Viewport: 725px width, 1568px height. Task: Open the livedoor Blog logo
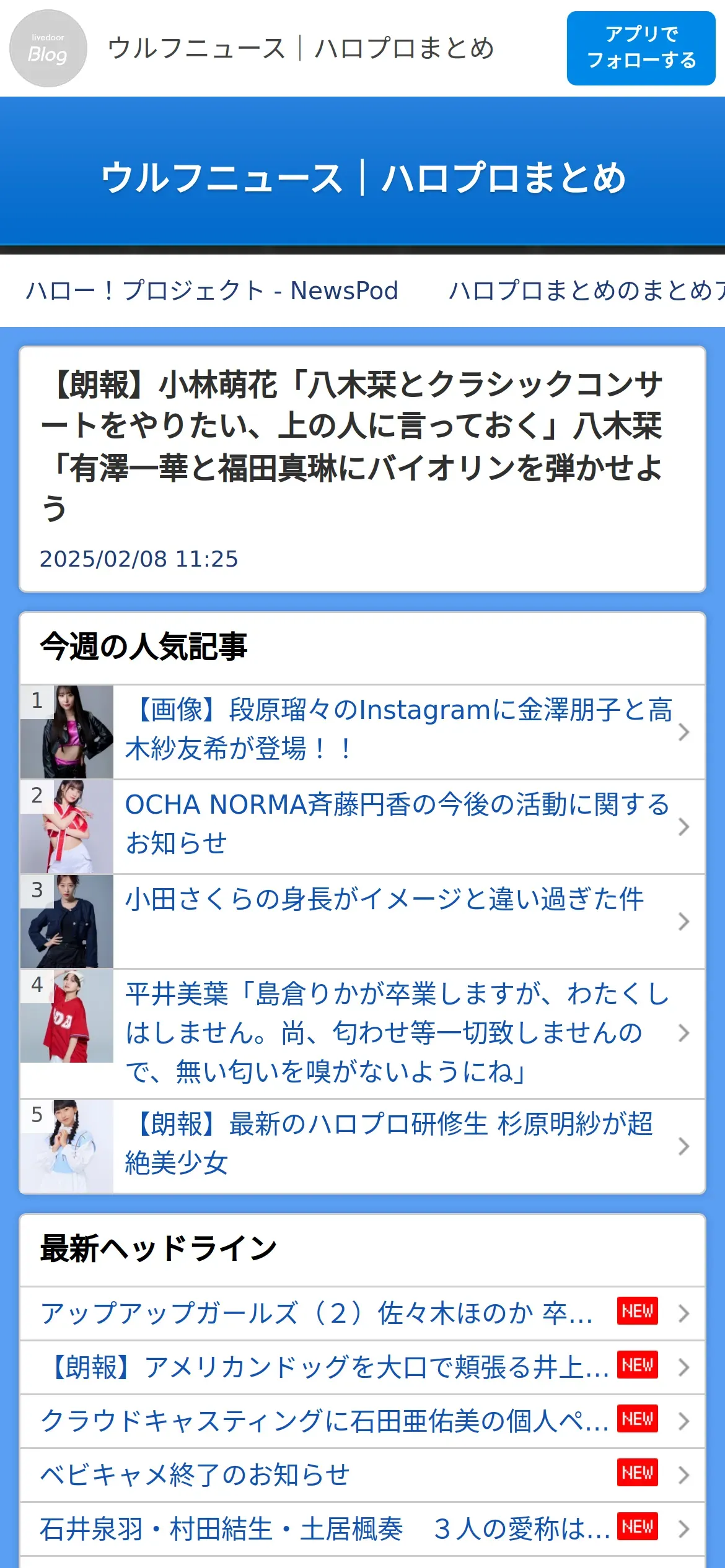48,48
